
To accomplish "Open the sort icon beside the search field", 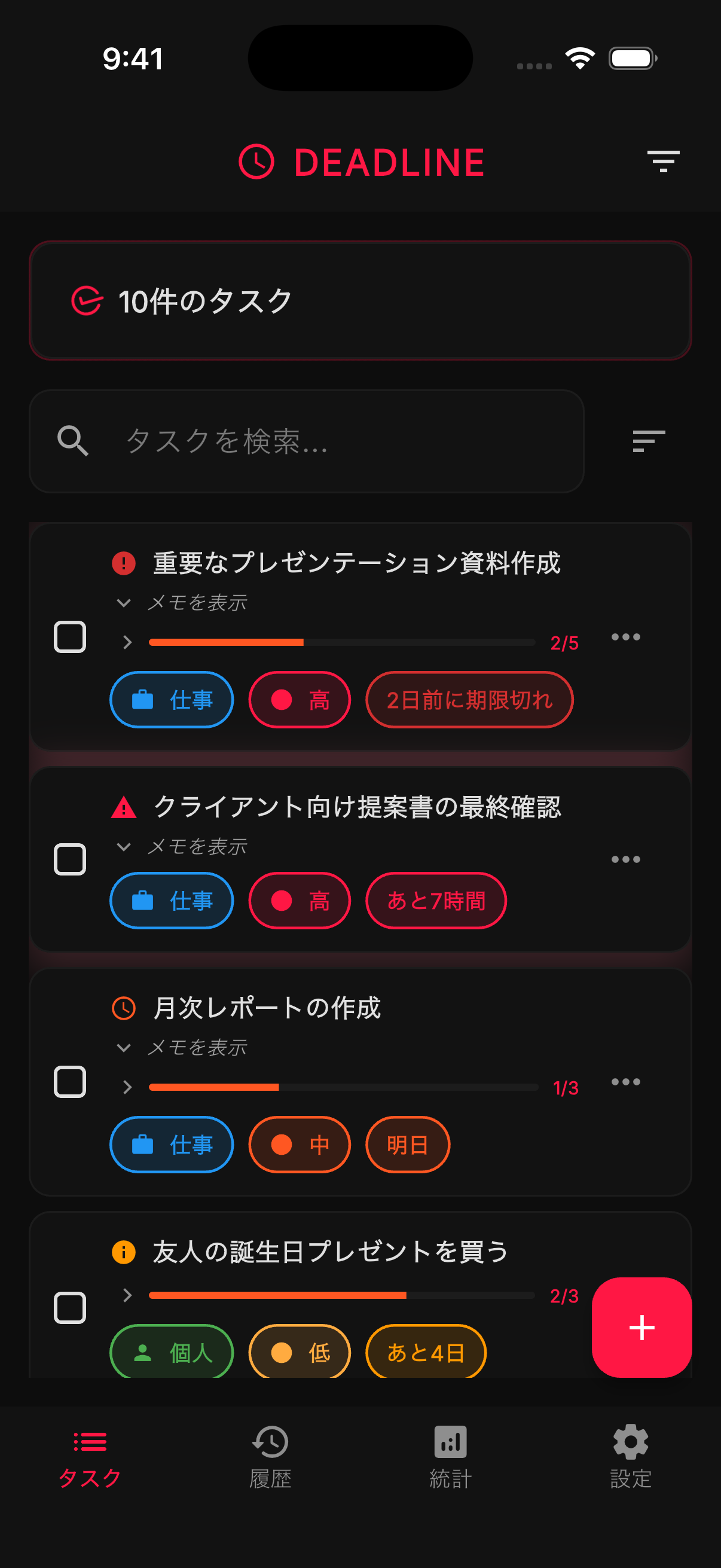I will [645, 441].
